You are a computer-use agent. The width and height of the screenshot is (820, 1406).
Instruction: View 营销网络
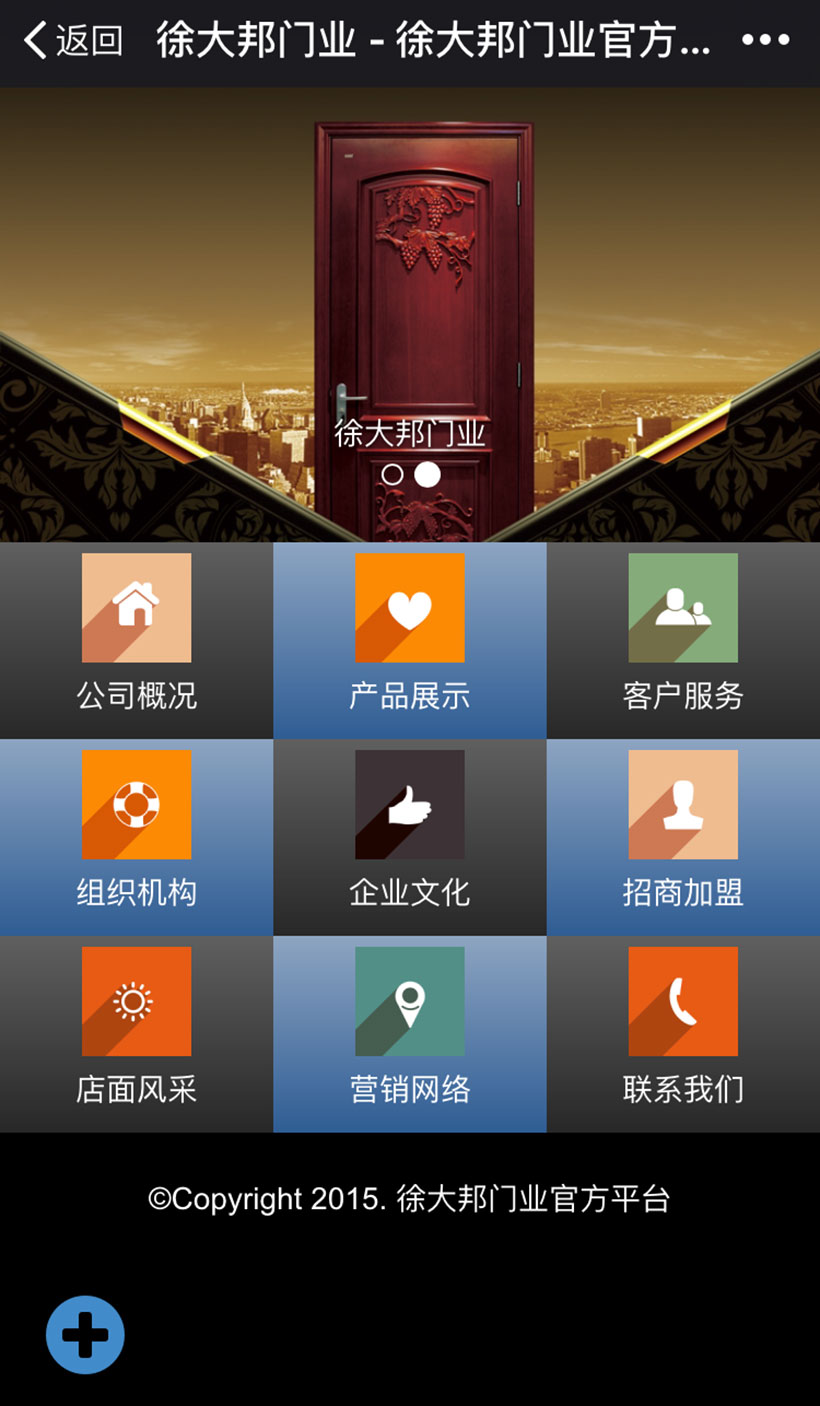[410, 1033]
